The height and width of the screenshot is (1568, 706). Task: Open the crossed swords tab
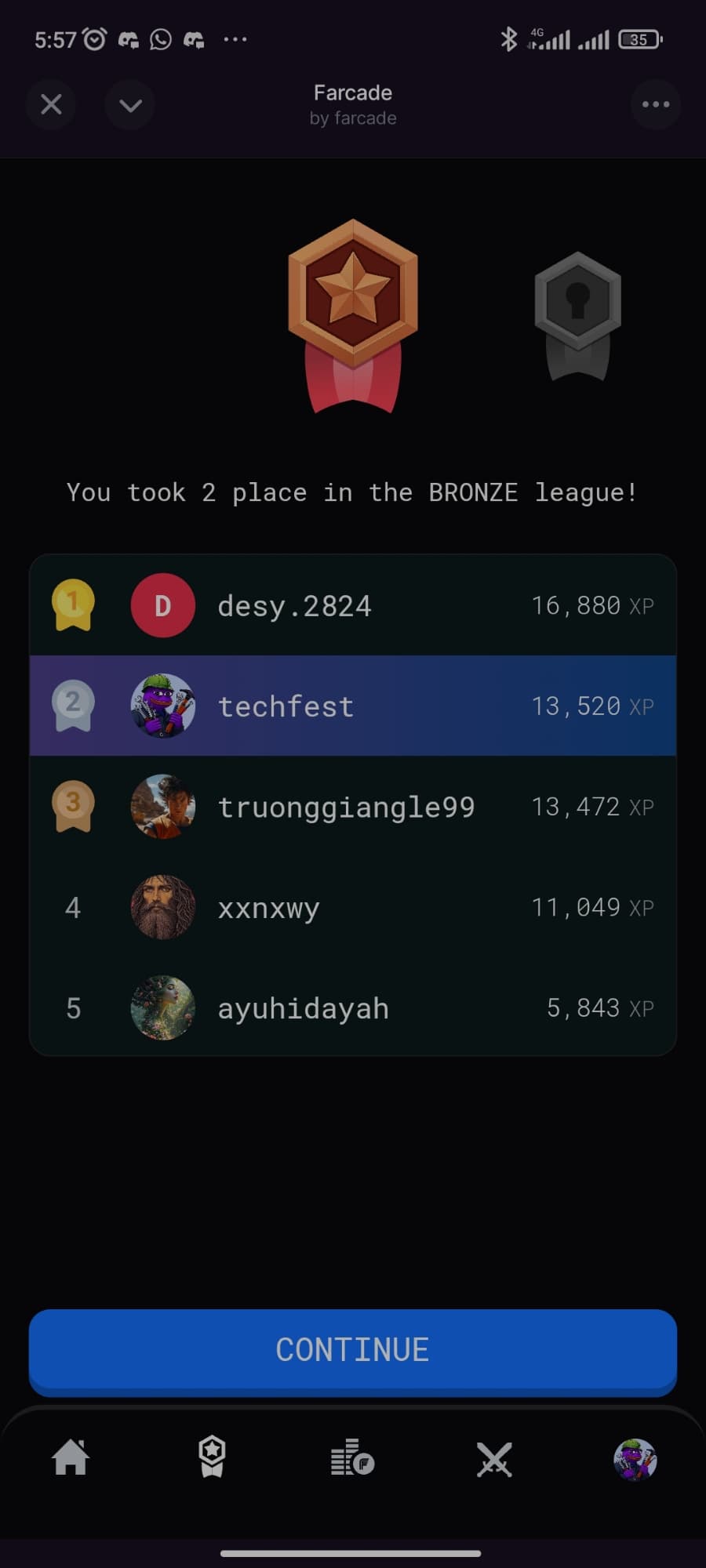(x=494, y=1460)
